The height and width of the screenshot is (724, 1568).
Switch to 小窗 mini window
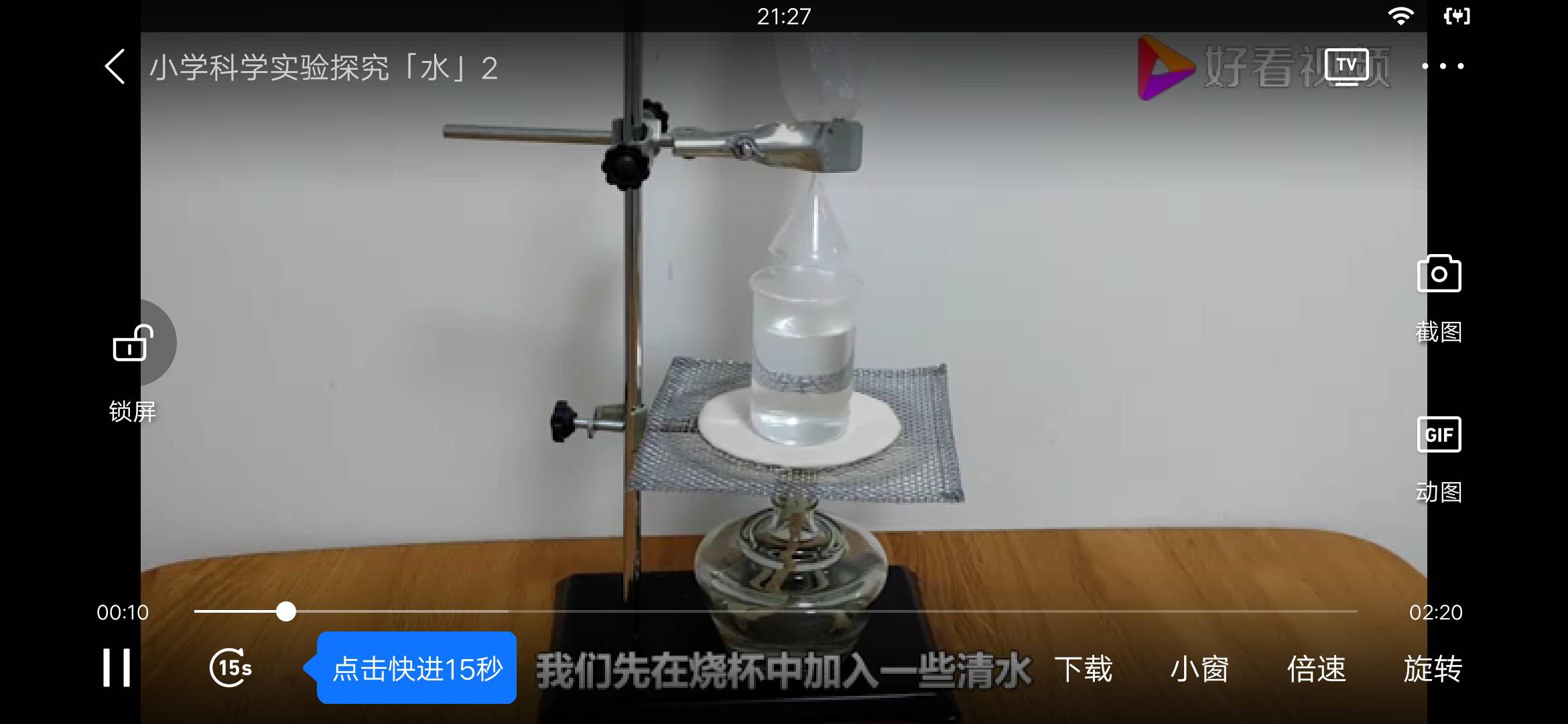1199,669
